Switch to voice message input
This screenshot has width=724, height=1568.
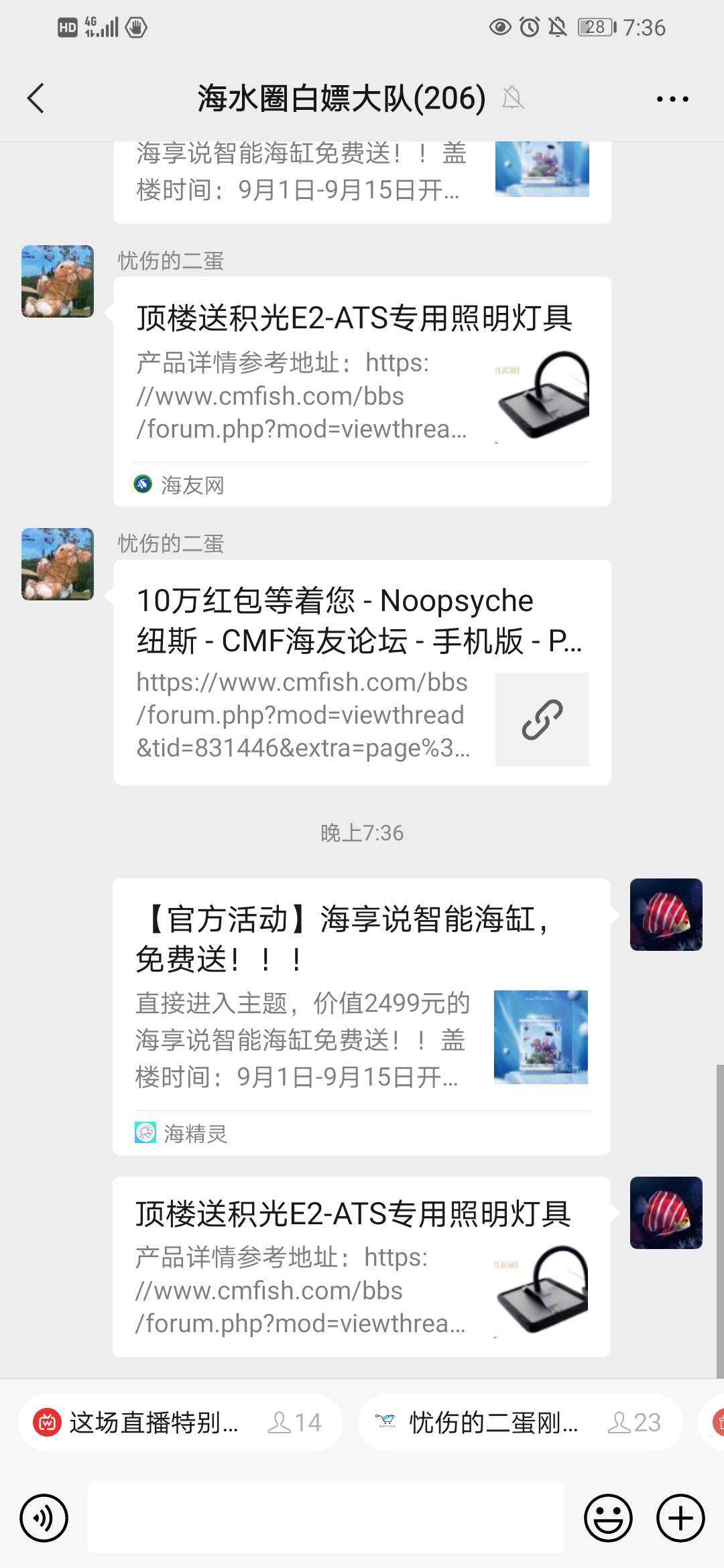click(44, 1518)
